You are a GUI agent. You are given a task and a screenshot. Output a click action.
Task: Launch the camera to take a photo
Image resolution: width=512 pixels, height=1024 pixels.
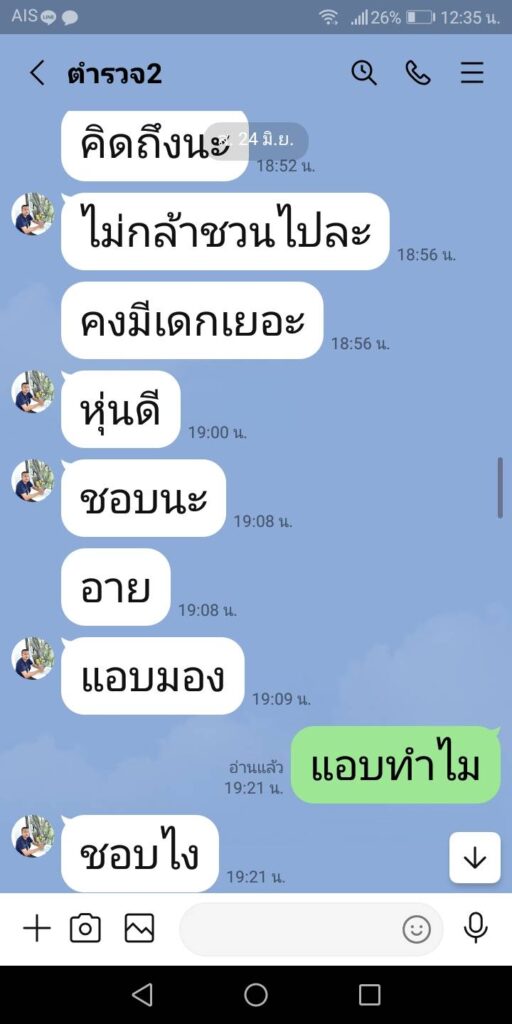click(86, 928)
